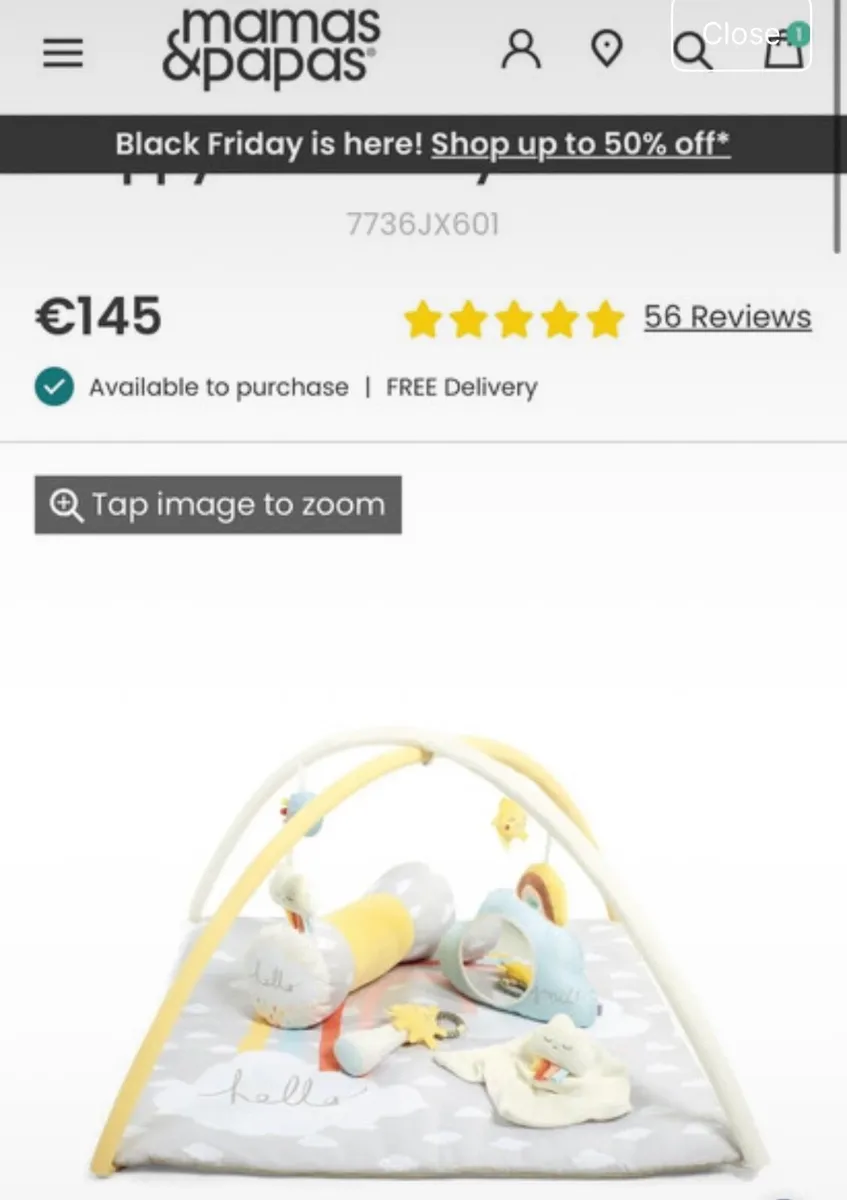Click the Mamas & Papas logo
The image size is (847, 1200).
pos(271,47)
